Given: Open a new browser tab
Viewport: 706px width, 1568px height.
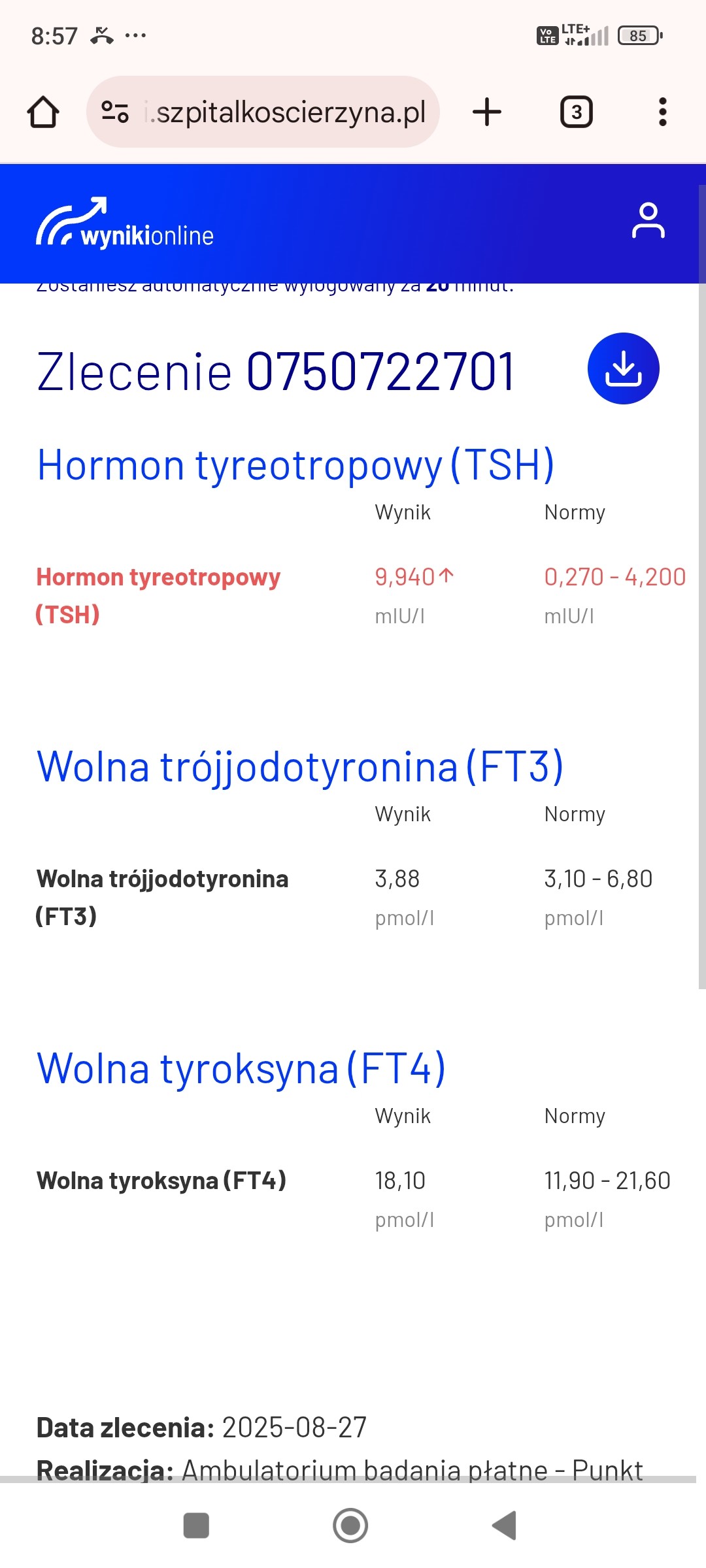Looking at the screenshot, I should 487,112.
